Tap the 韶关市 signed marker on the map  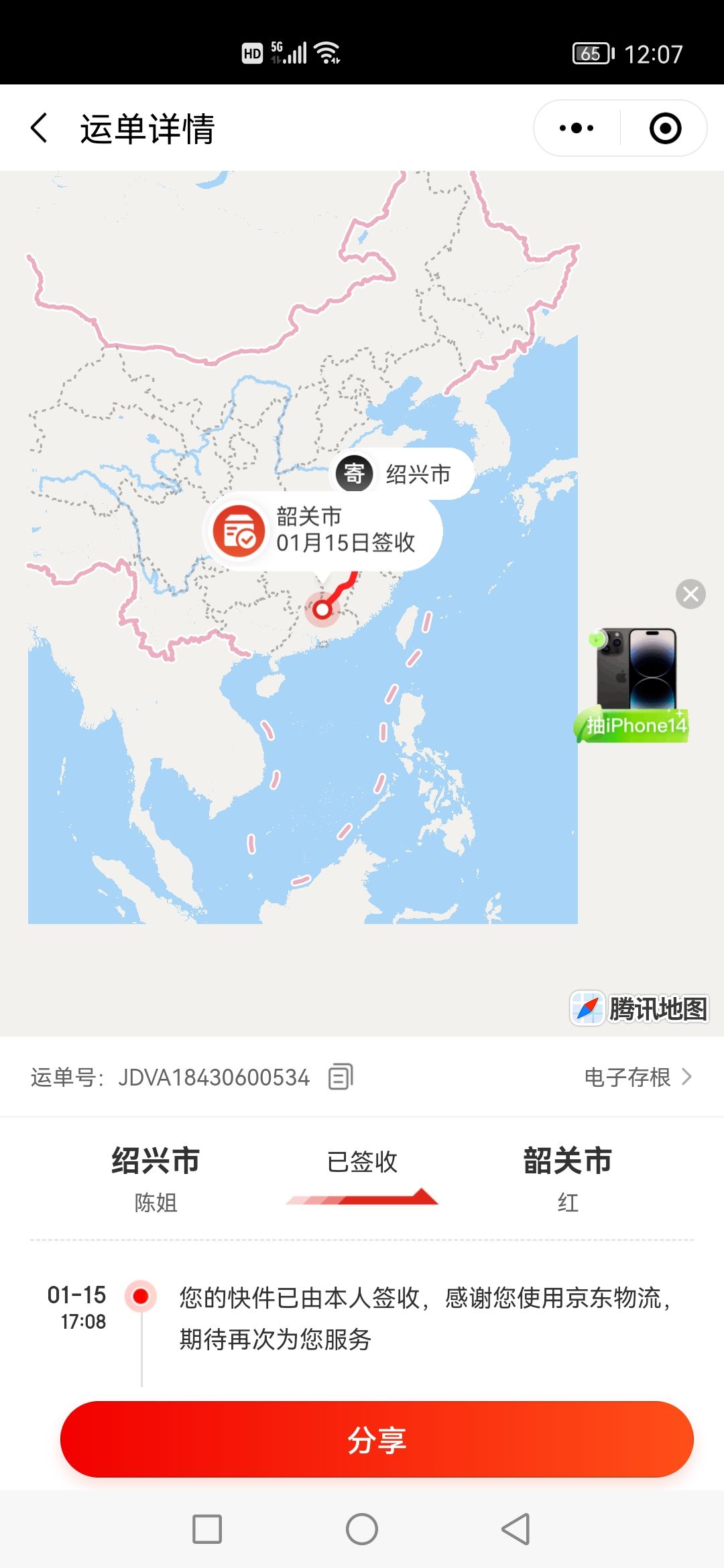(323, 531)
